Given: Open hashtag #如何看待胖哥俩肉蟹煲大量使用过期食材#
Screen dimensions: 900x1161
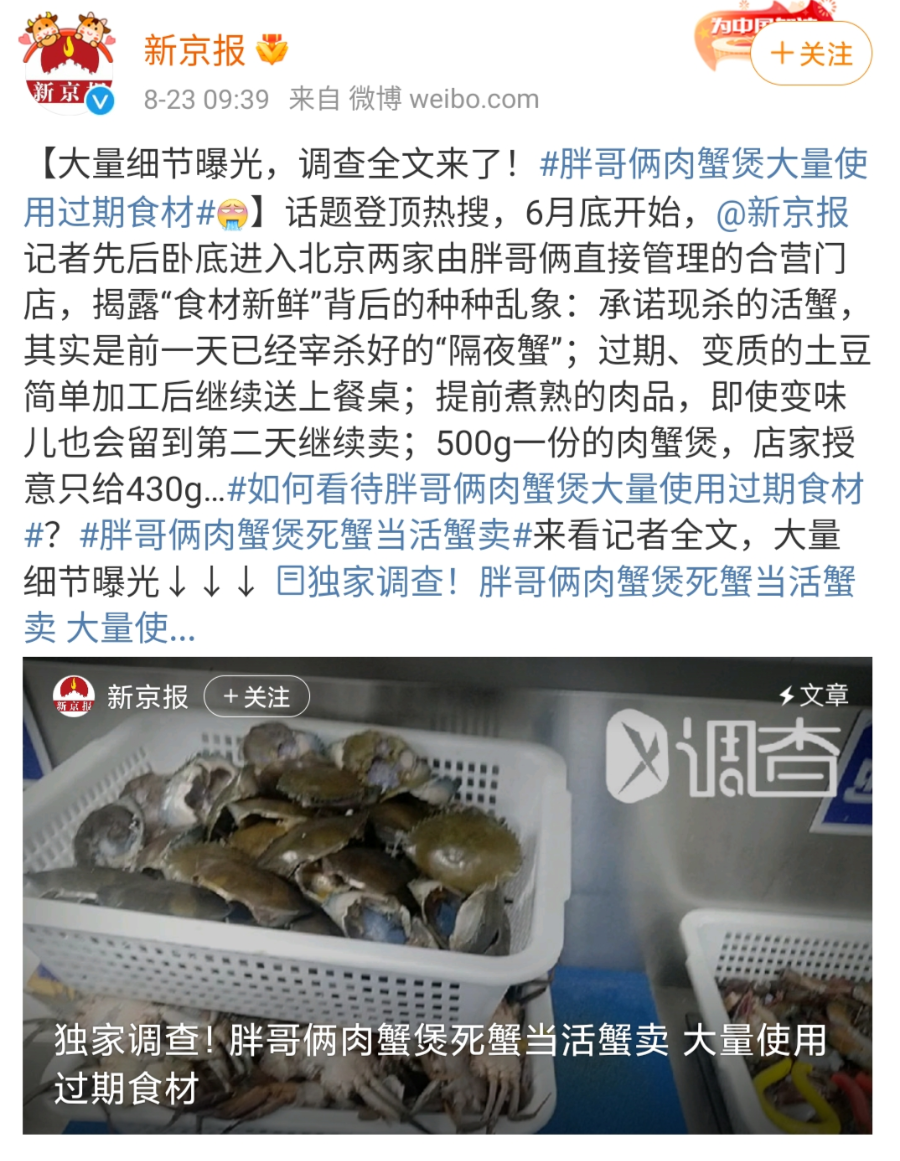Looking at the screenshot, I should (545, 490).
